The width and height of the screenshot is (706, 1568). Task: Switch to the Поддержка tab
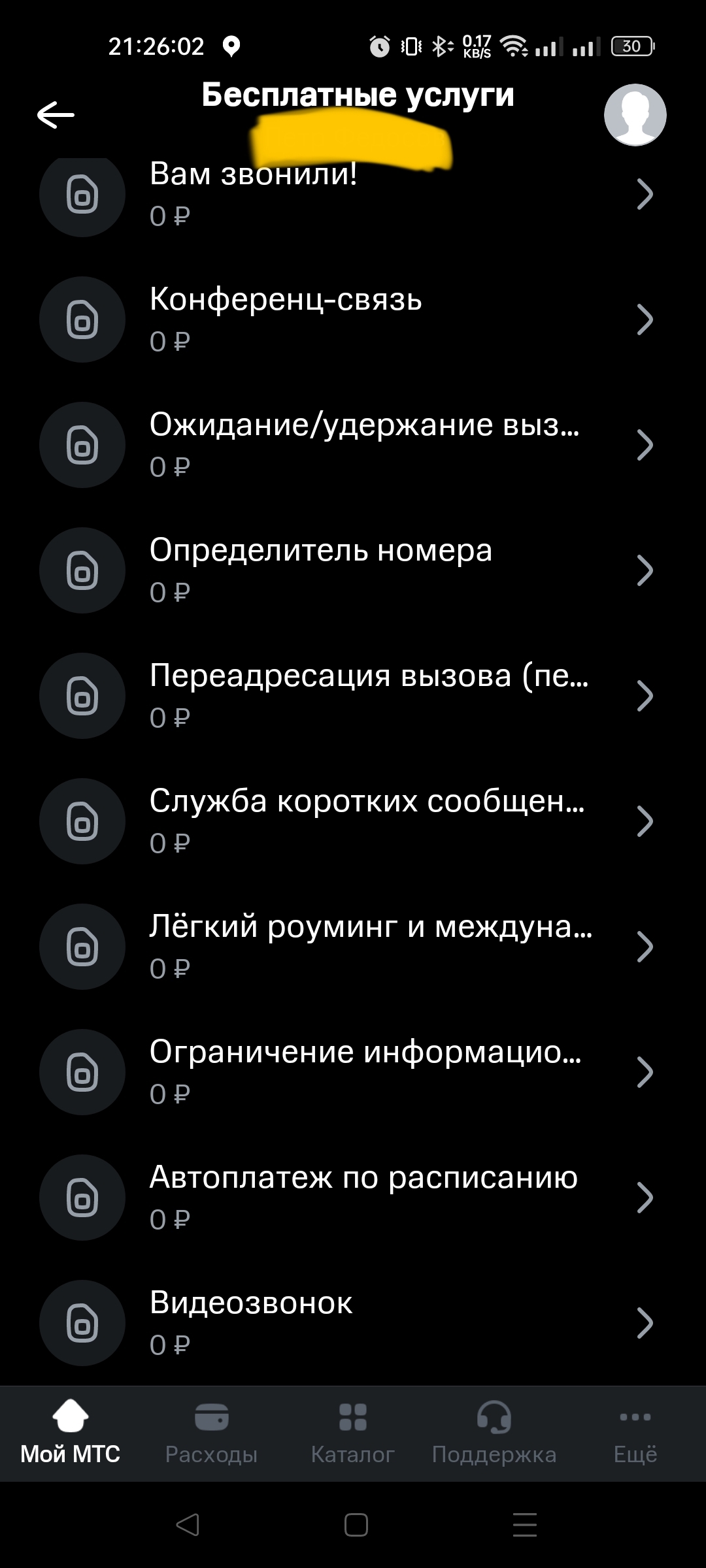(x=494, y=1433)
